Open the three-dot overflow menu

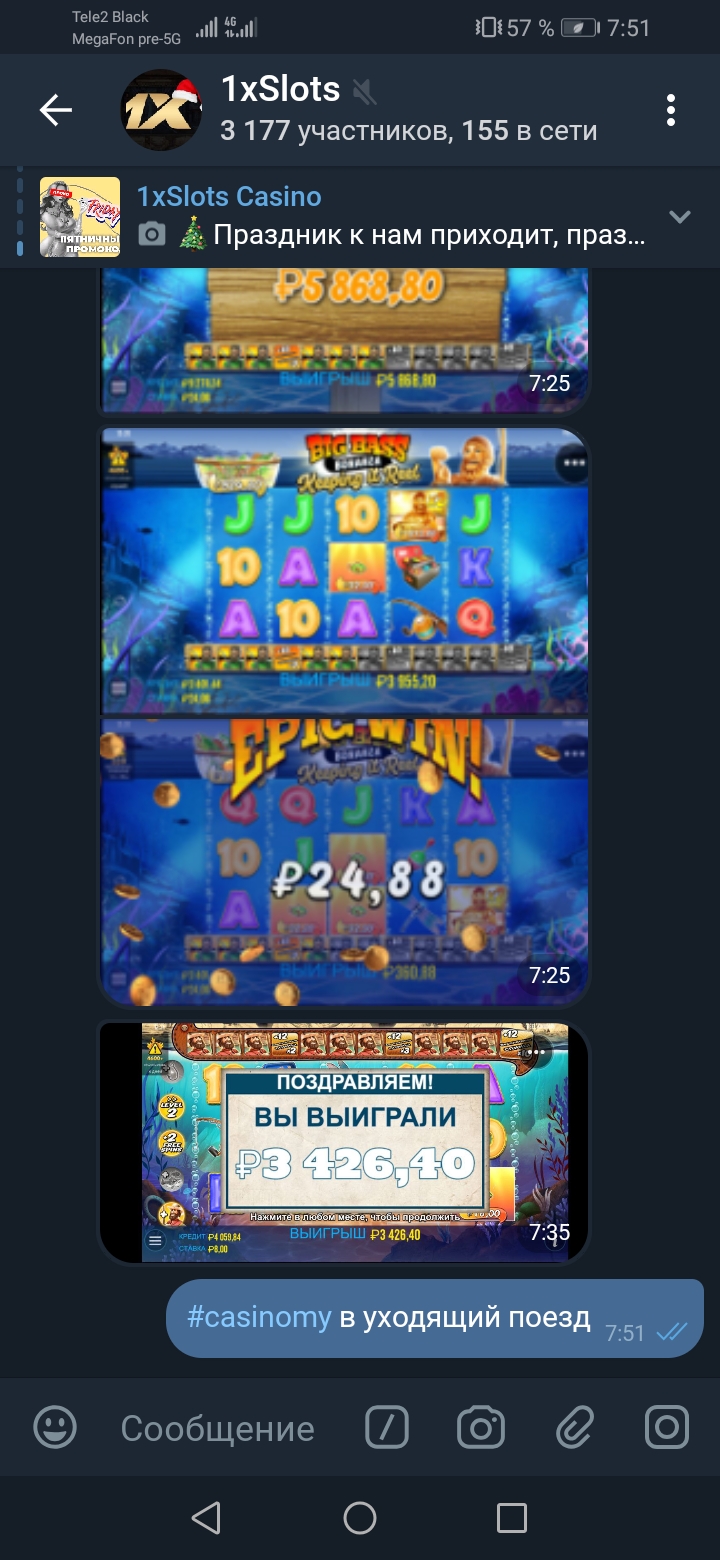pyautogui.click(x=671, y=110)
